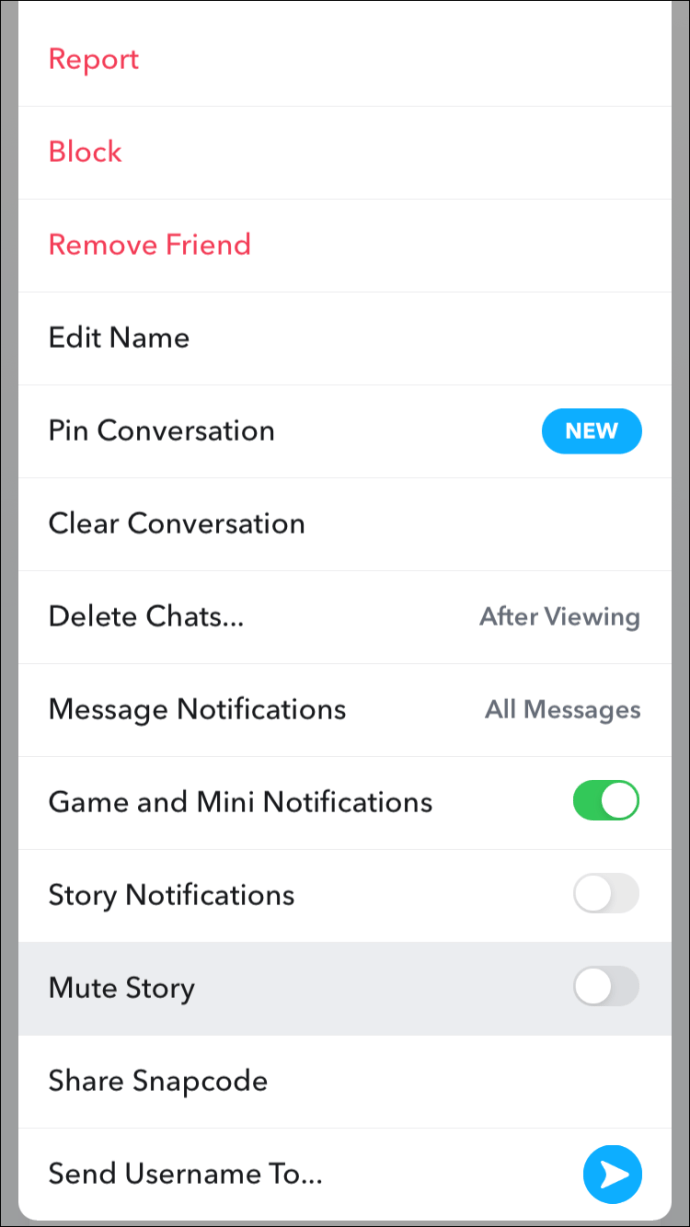
Task: Report this friend
Action: 94,60
